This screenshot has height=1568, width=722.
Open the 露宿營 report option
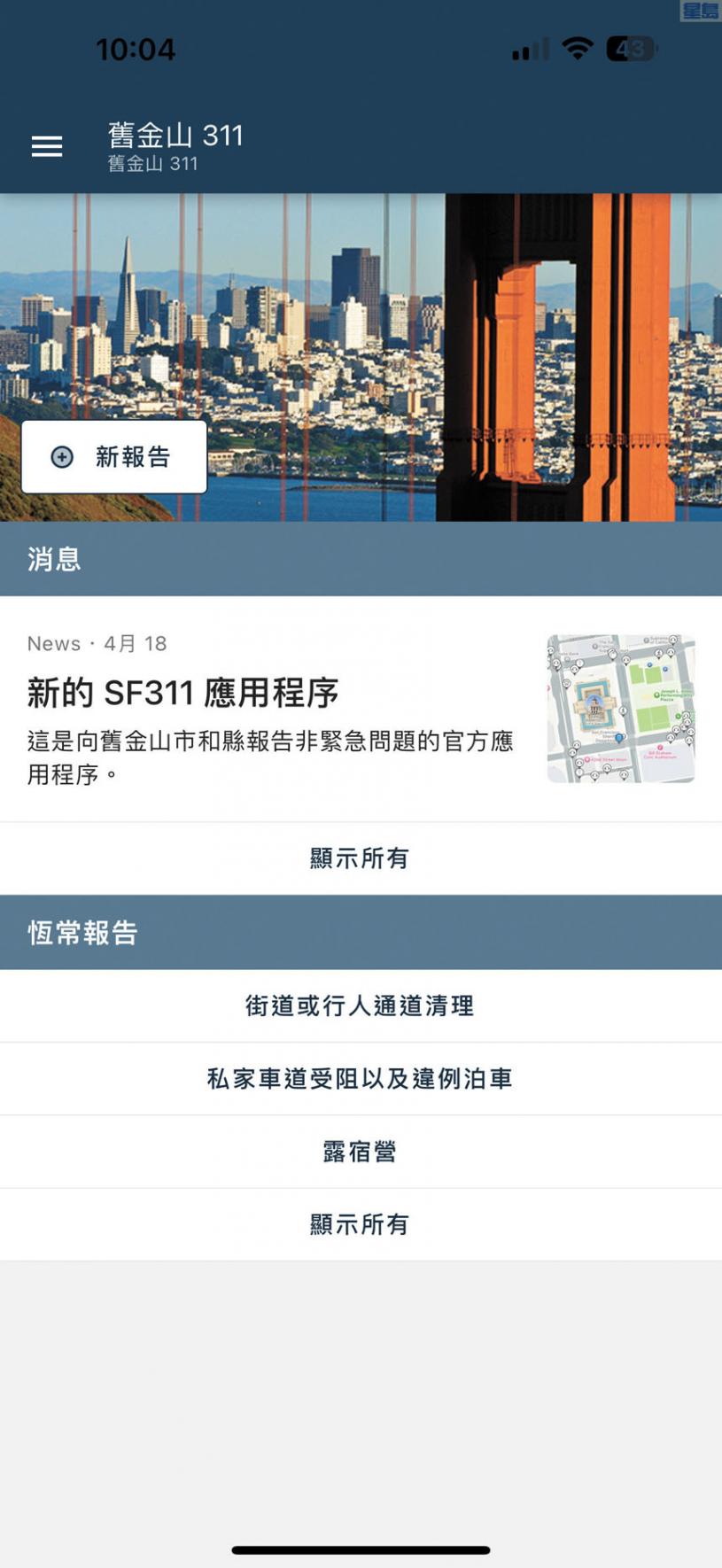tap(360, 1152)
